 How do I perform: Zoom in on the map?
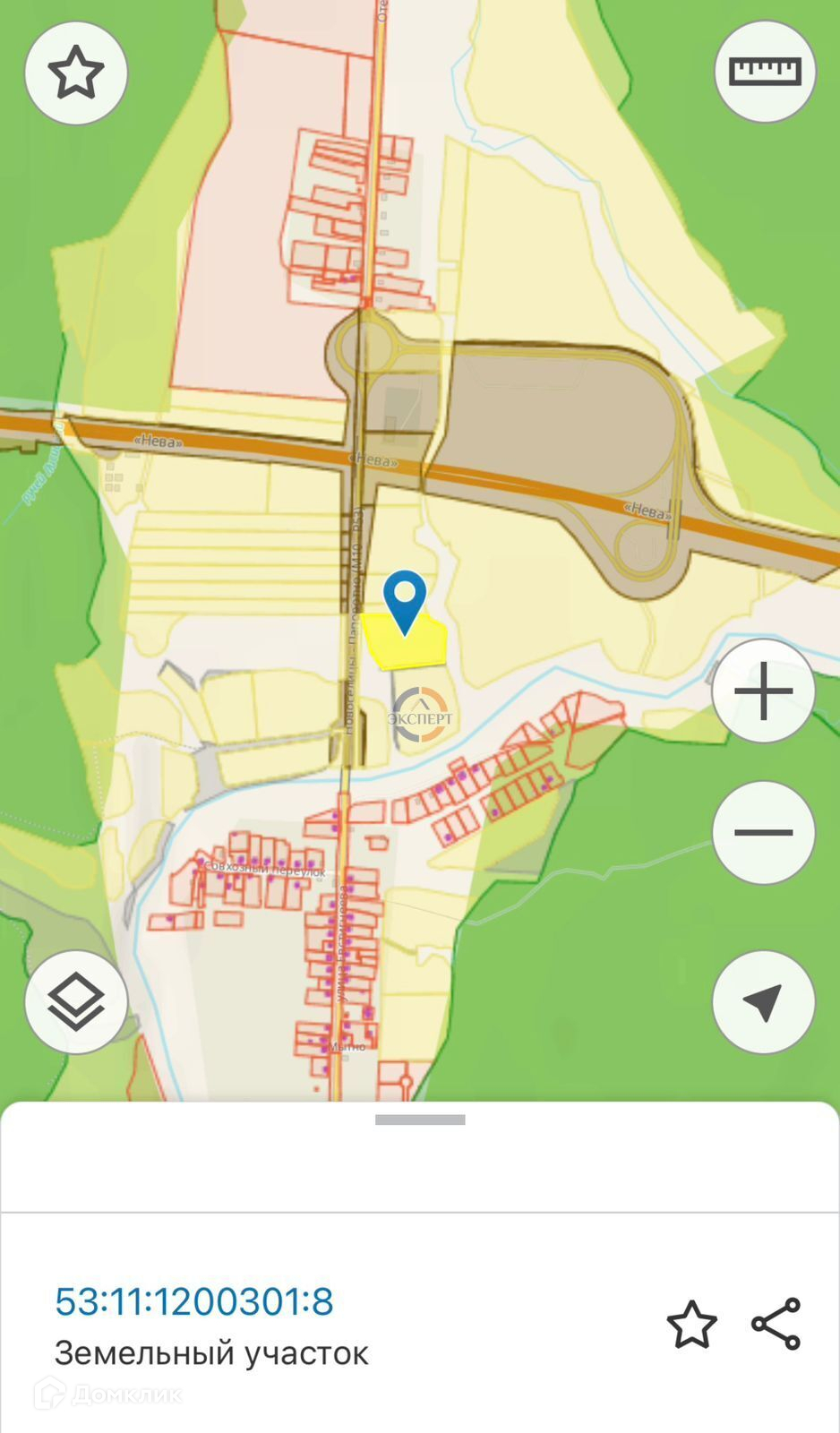coord(764,691)
